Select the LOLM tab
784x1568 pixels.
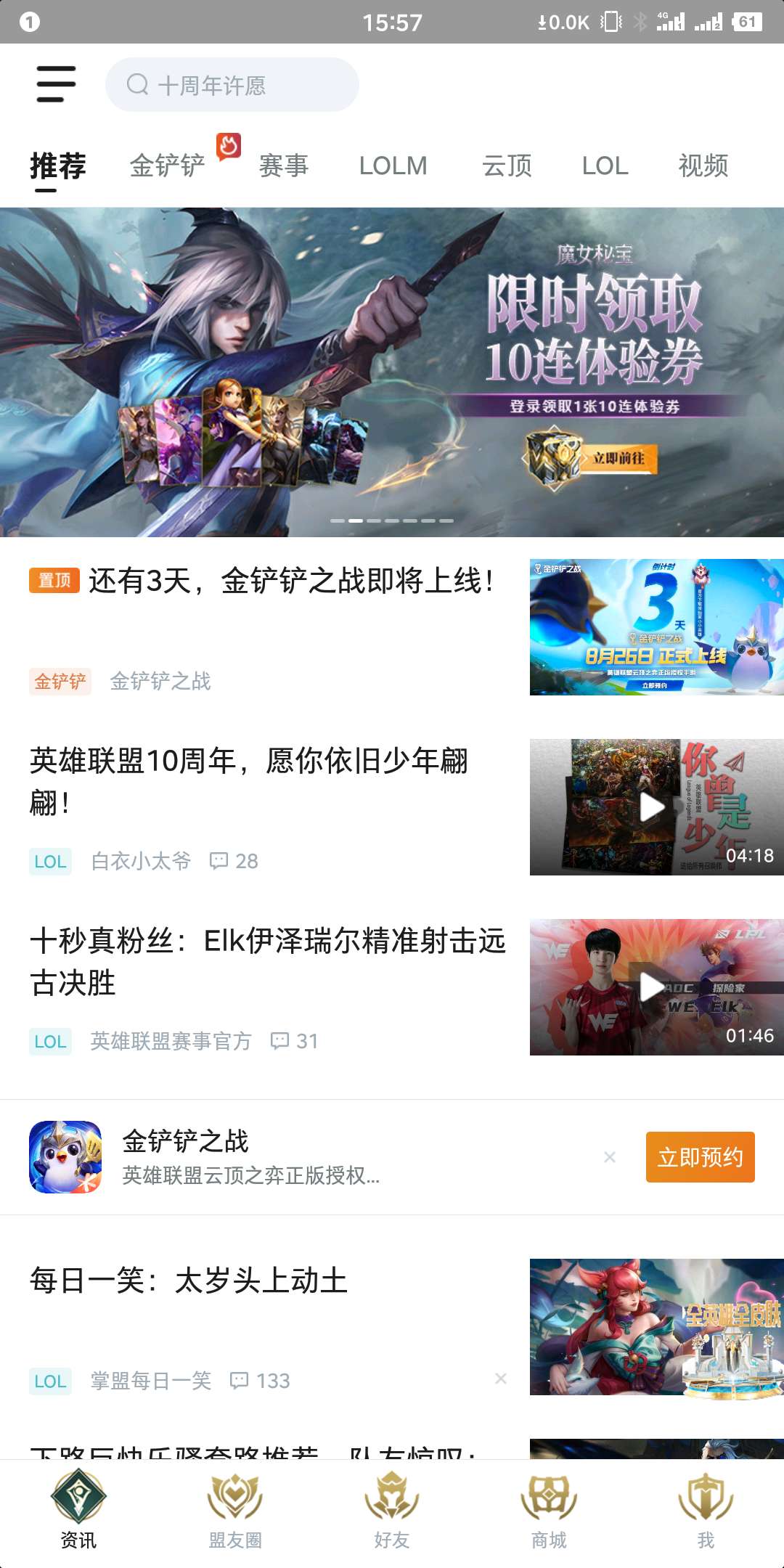[393, 166]
